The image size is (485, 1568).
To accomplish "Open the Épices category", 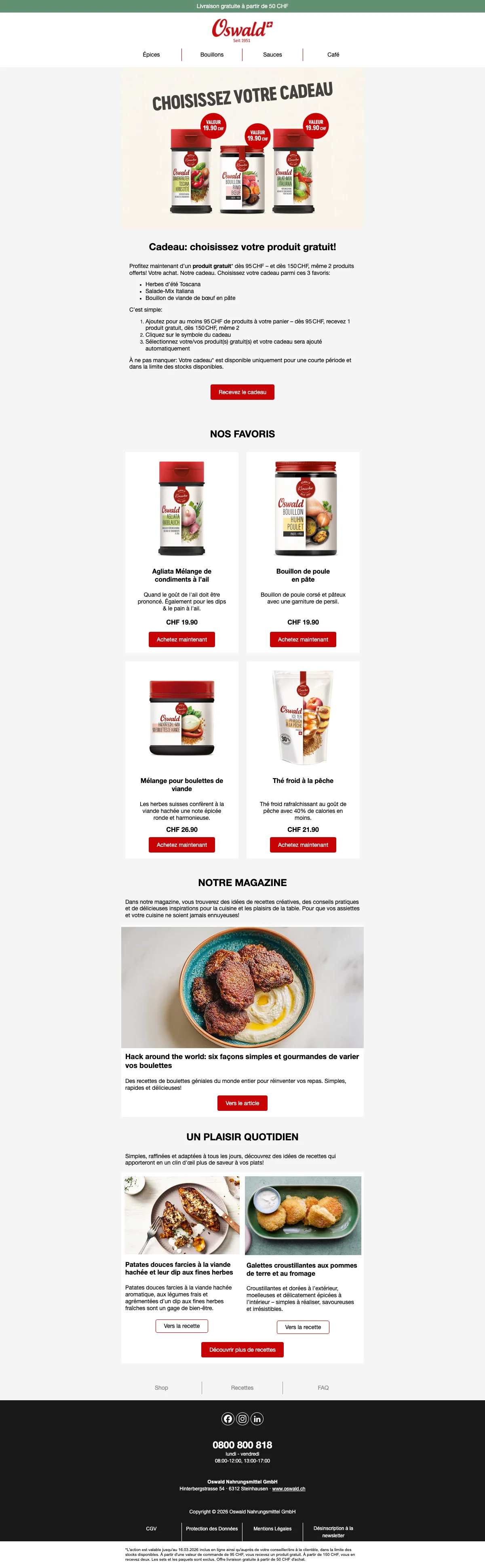I will [151, 55].
